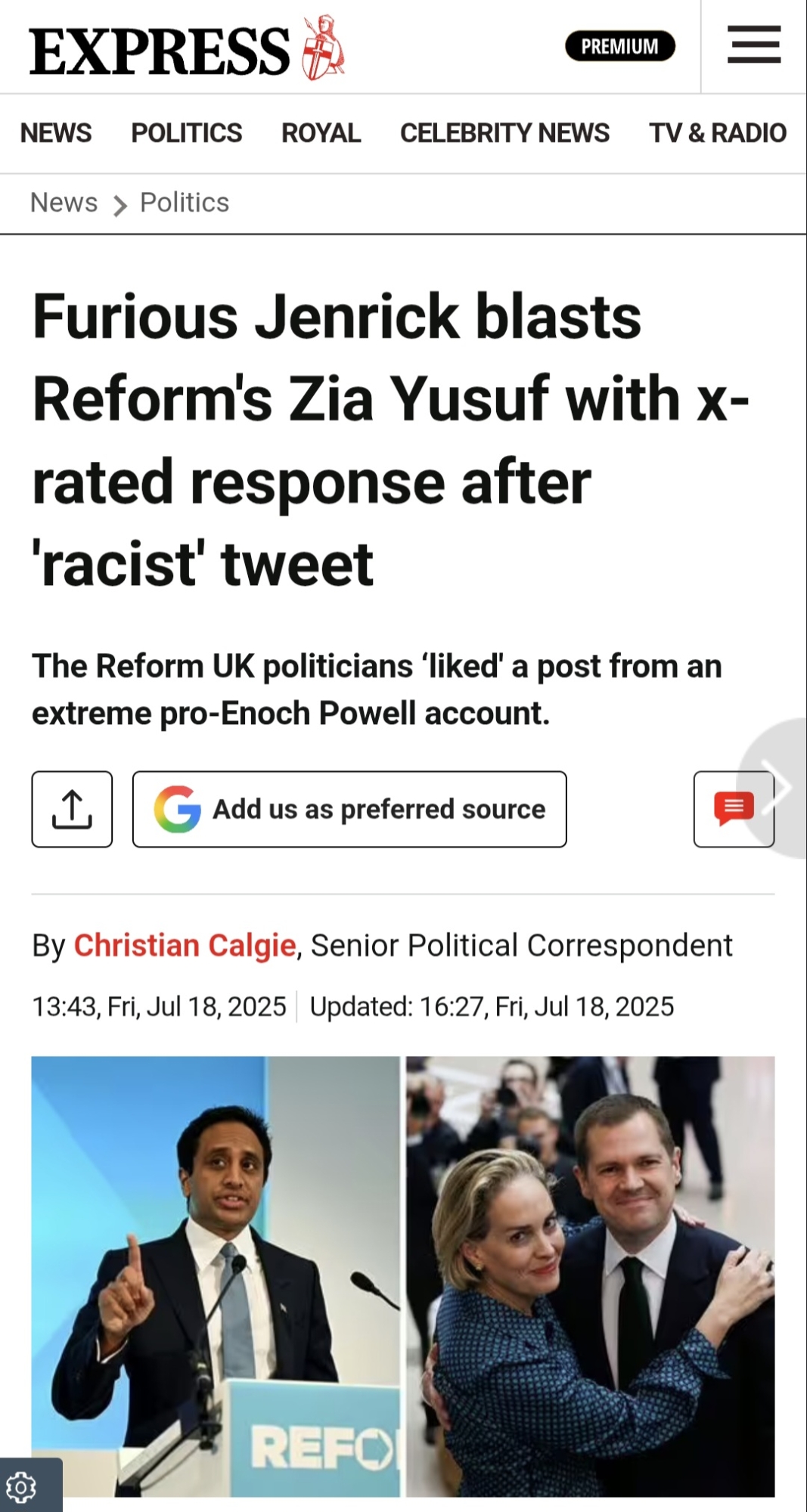807x1512 pixels.
Task: Open the hamburger menu
Action: click(x=754, y=45)
